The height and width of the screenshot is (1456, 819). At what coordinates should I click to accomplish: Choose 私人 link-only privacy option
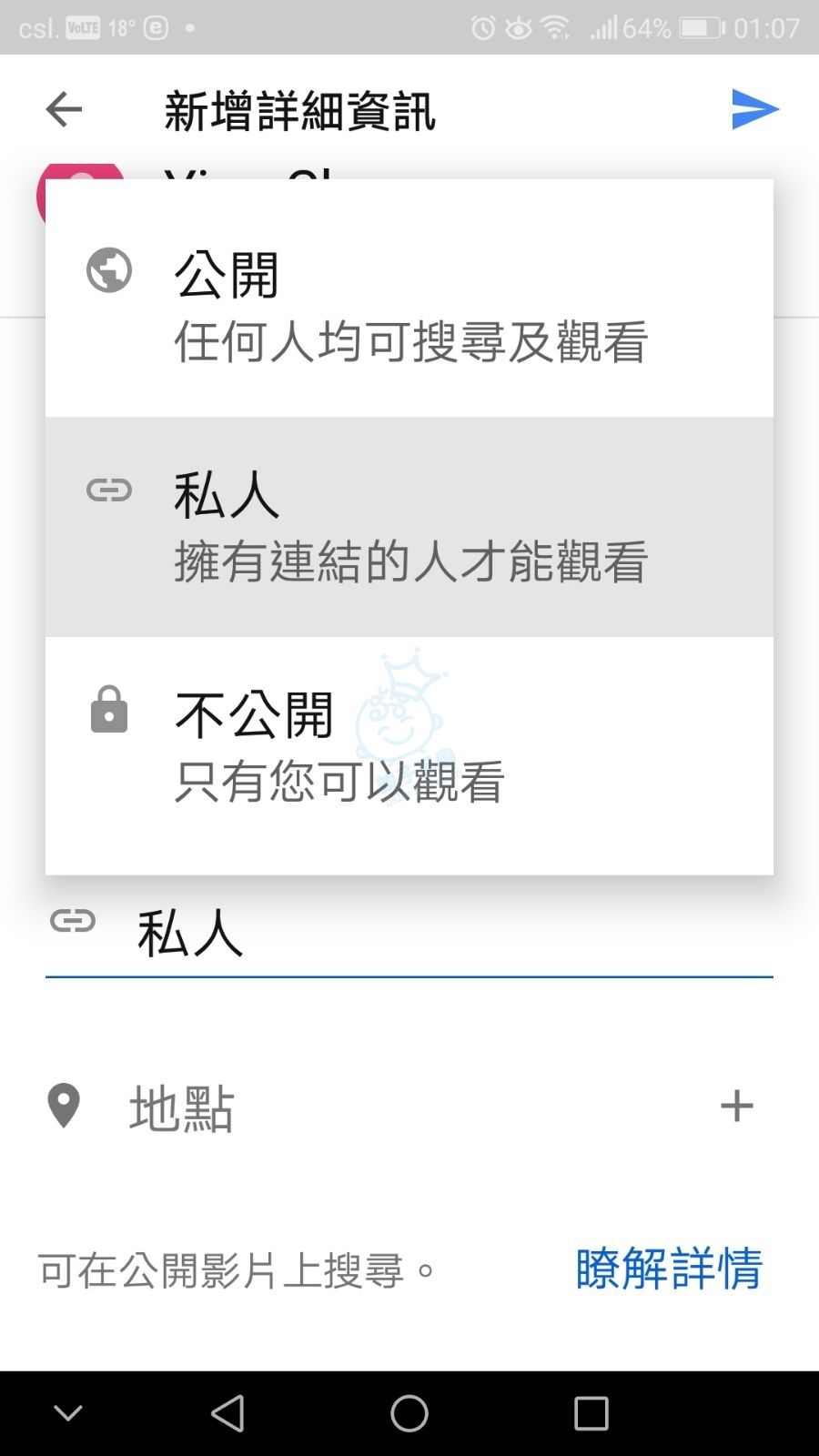409,527
